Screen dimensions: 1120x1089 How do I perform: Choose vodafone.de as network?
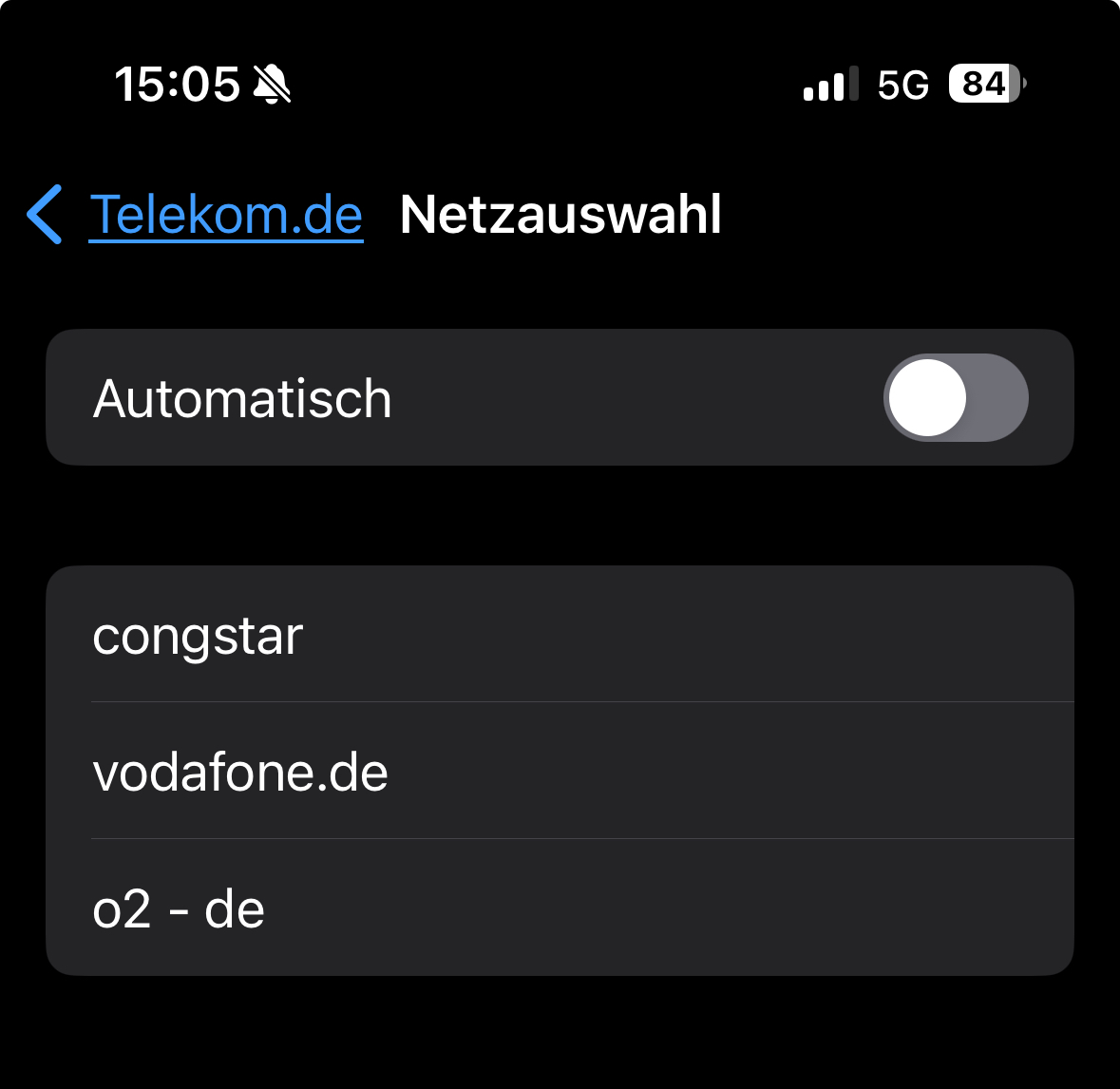pyautogui.click(x=559, y=772)
